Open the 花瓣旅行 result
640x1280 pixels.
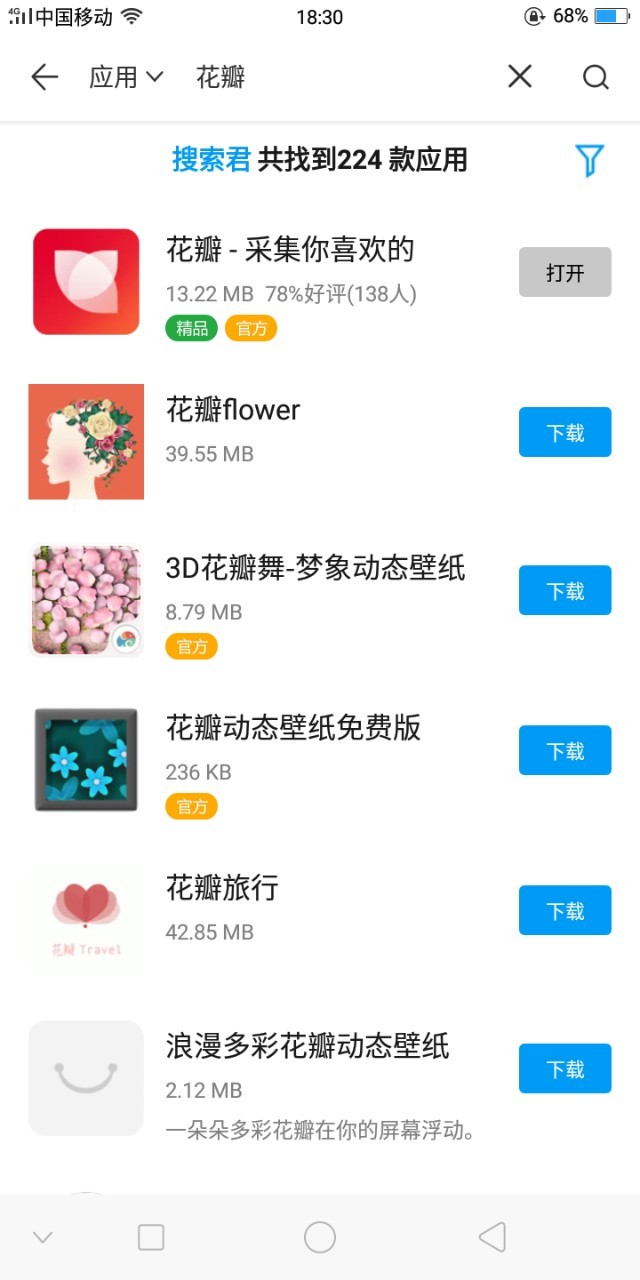(222, 888)
